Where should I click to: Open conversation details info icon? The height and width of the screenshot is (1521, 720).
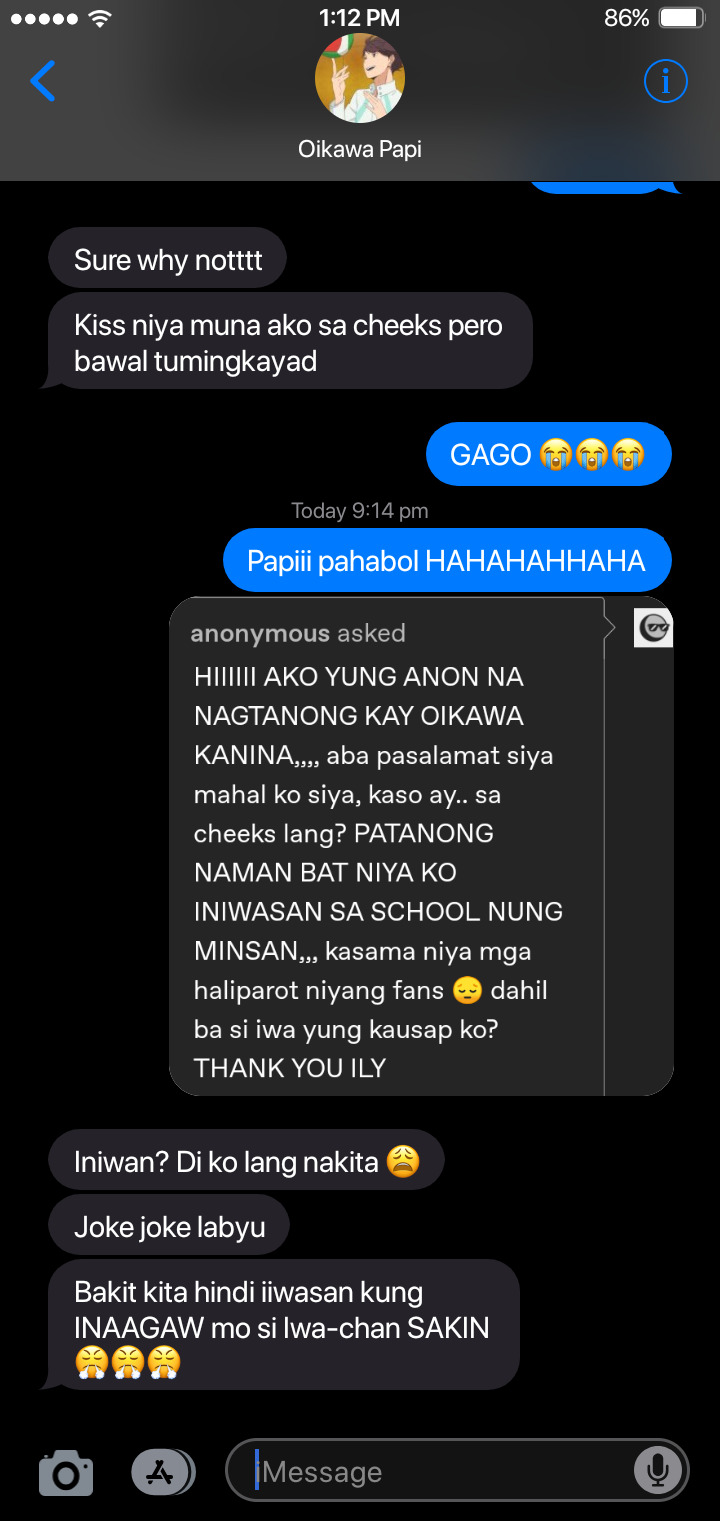coord(665,81)
